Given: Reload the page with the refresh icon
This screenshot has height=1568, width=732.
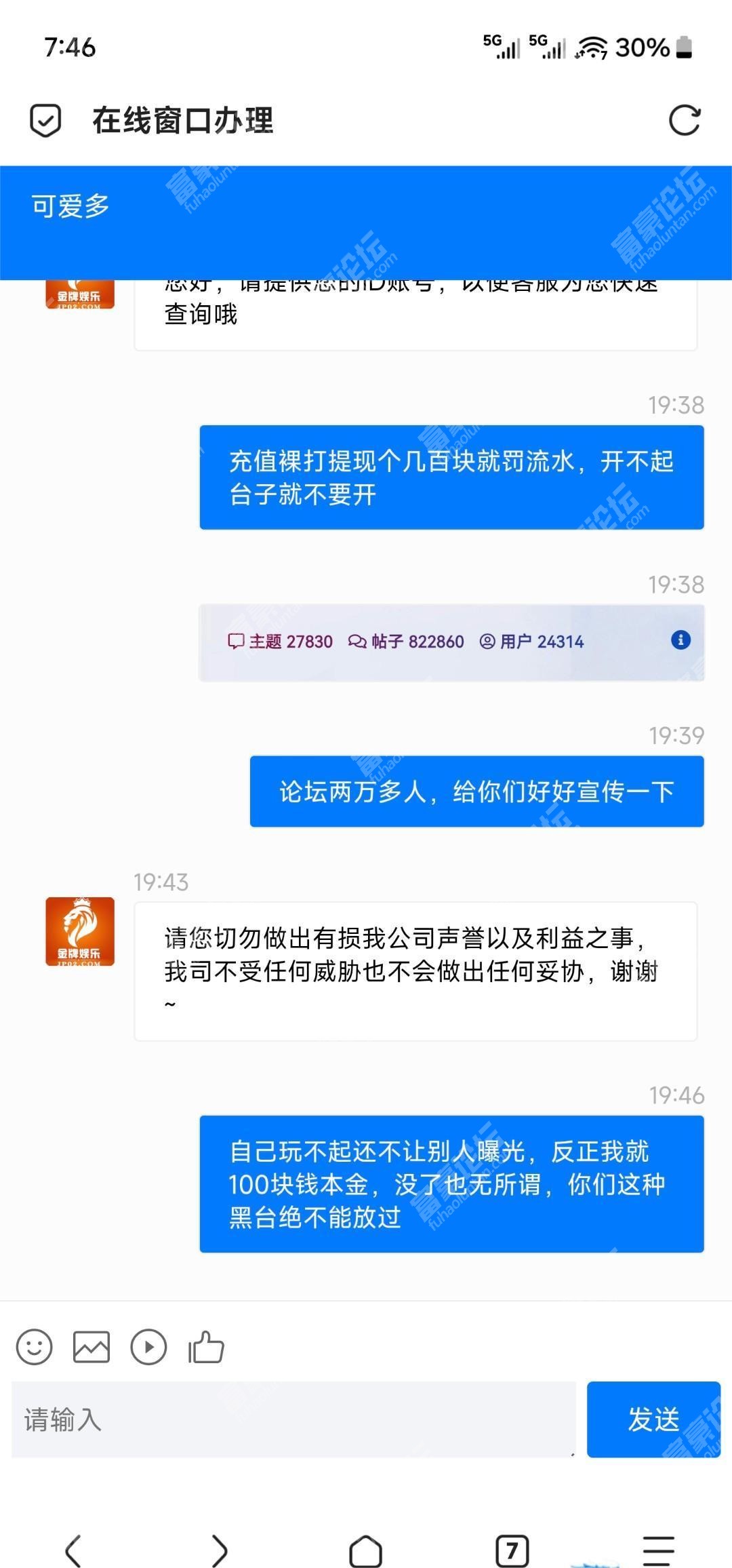Looking at the screenshot, I should [x=684, y=121].
